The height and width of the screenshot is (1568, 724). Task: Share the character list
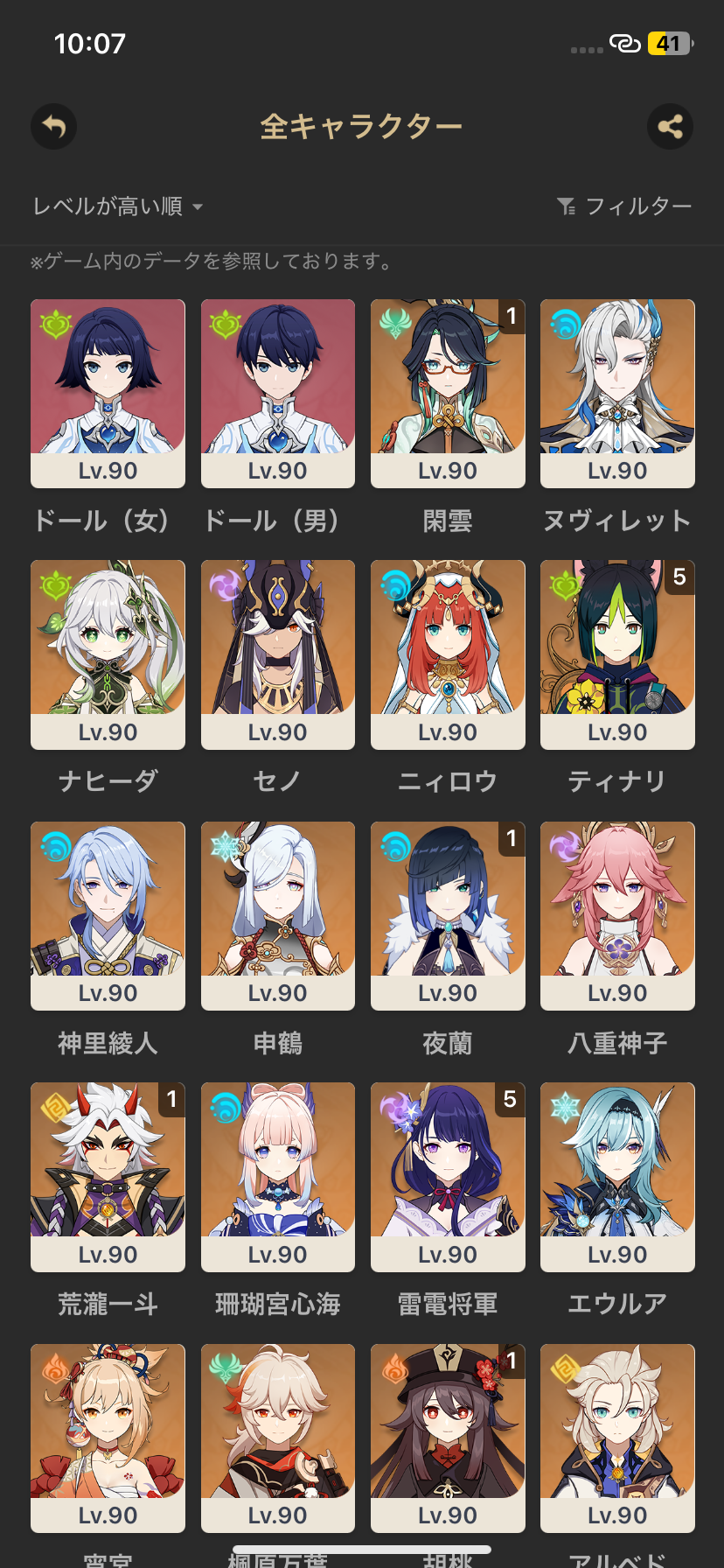(x=670, y=127)
